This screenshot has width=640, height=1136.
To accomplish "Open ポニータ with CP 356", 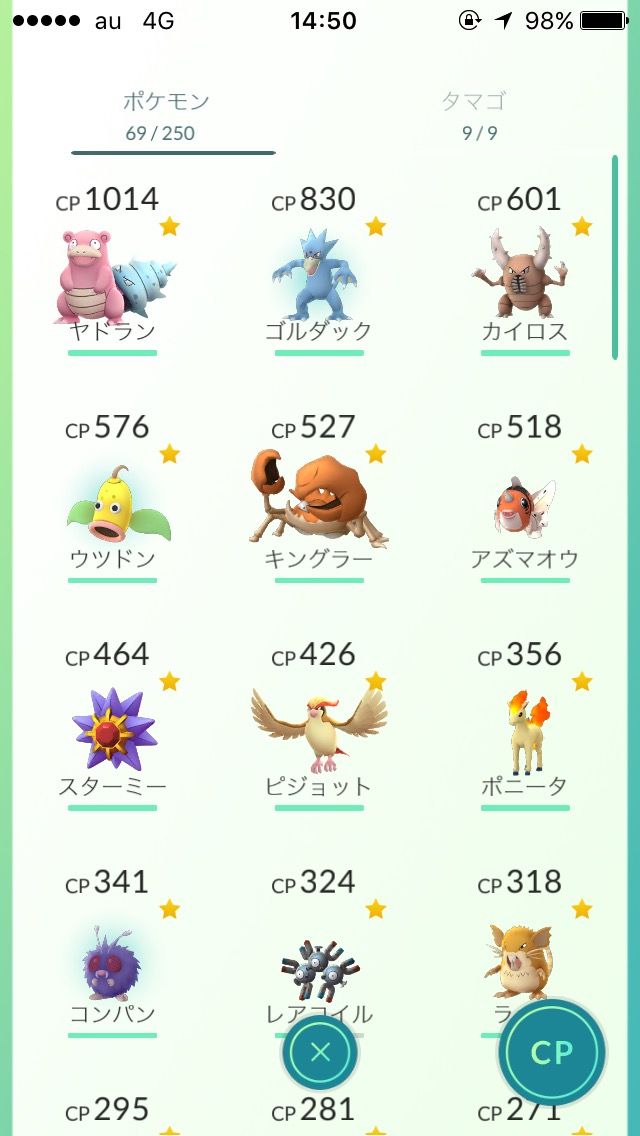I will pyautogui.click(x=525, y=727).
